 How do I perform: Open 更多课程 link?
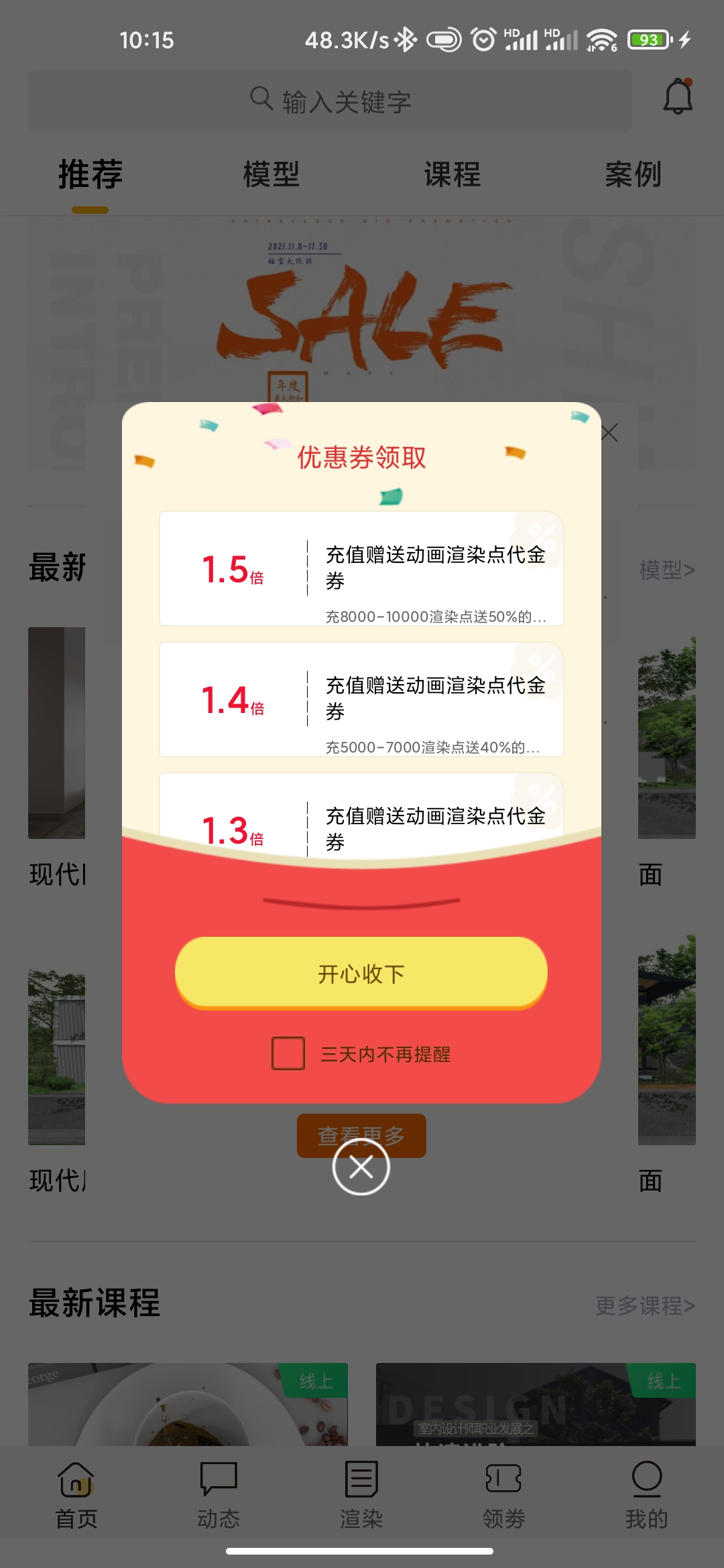click(x=645, y=1305)
